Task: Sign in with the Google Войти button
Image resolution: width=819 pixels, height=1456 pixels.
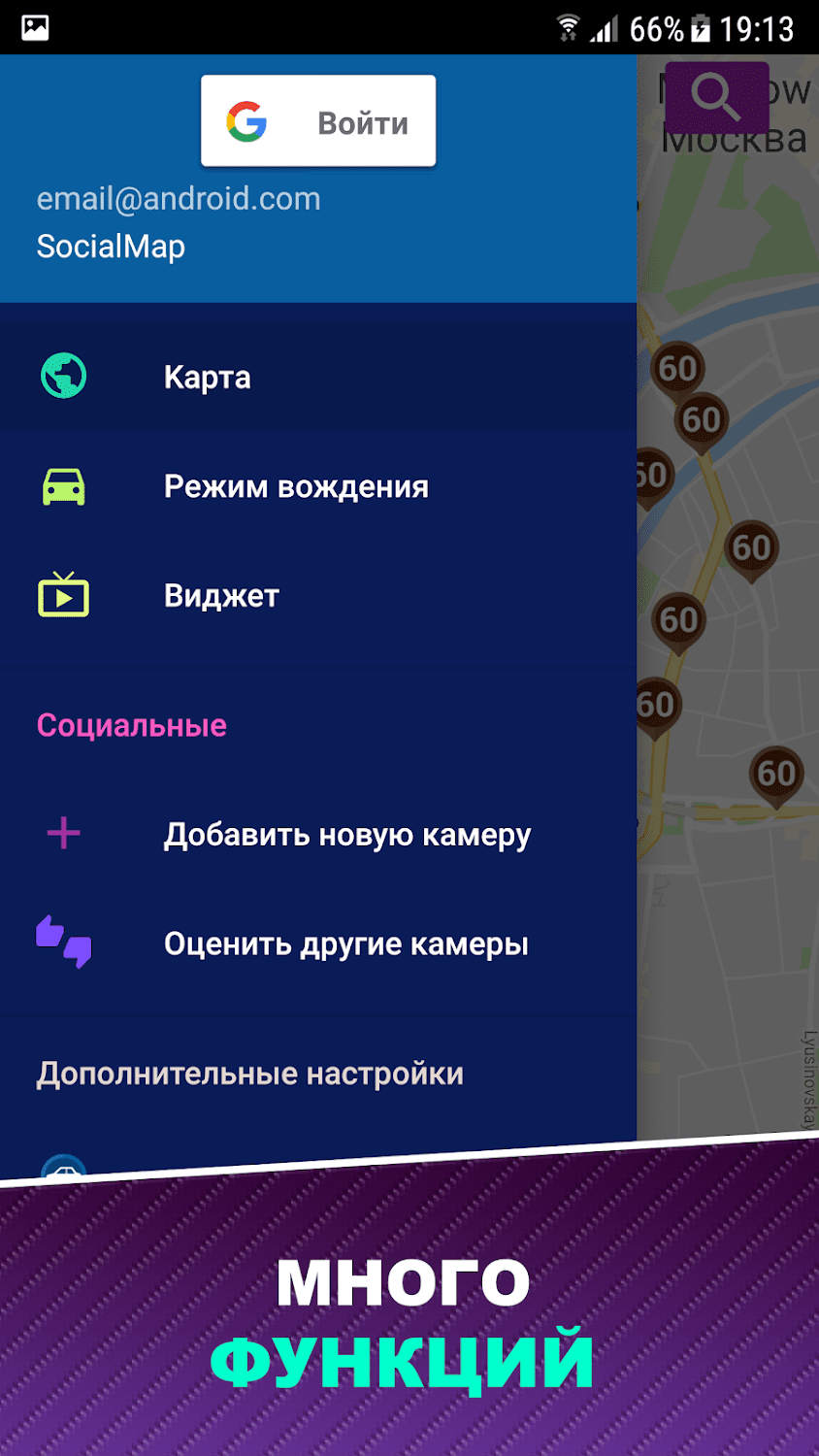Action: point(317,122)
